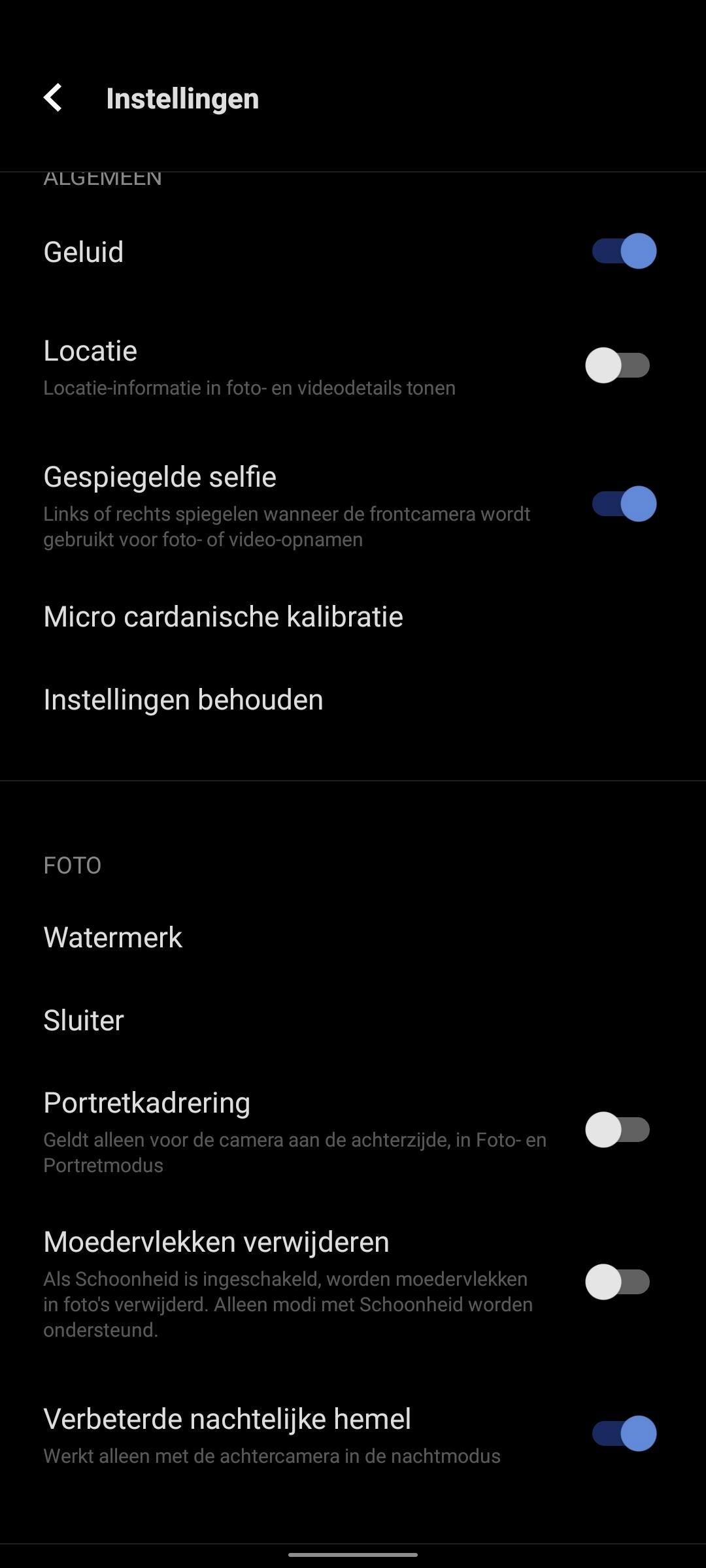The image size is (706, 1568).
Task: Open the Sluiter settings entry
Action: [83, 1019]
